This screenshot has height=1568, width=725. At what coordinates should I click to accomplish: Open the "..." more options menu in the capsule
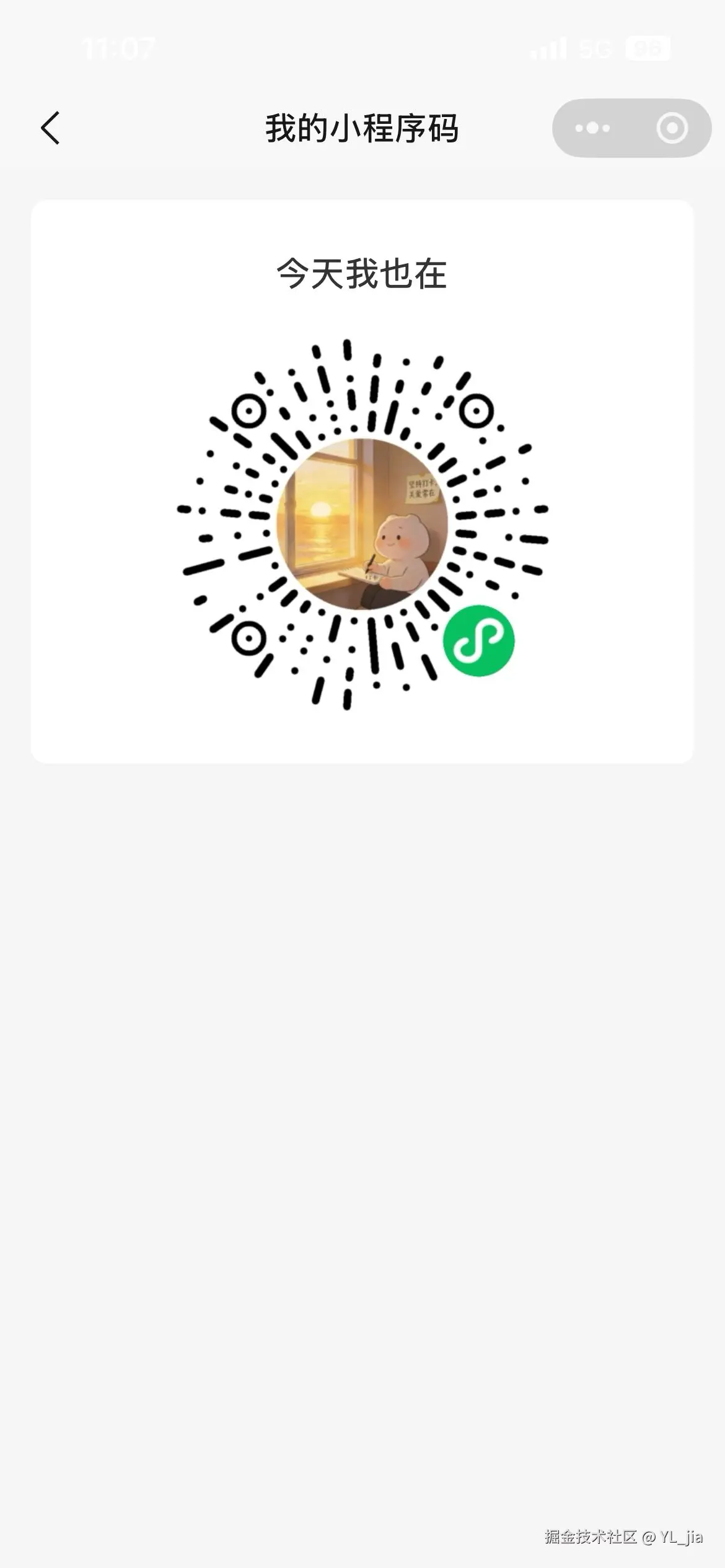point(592,128)
